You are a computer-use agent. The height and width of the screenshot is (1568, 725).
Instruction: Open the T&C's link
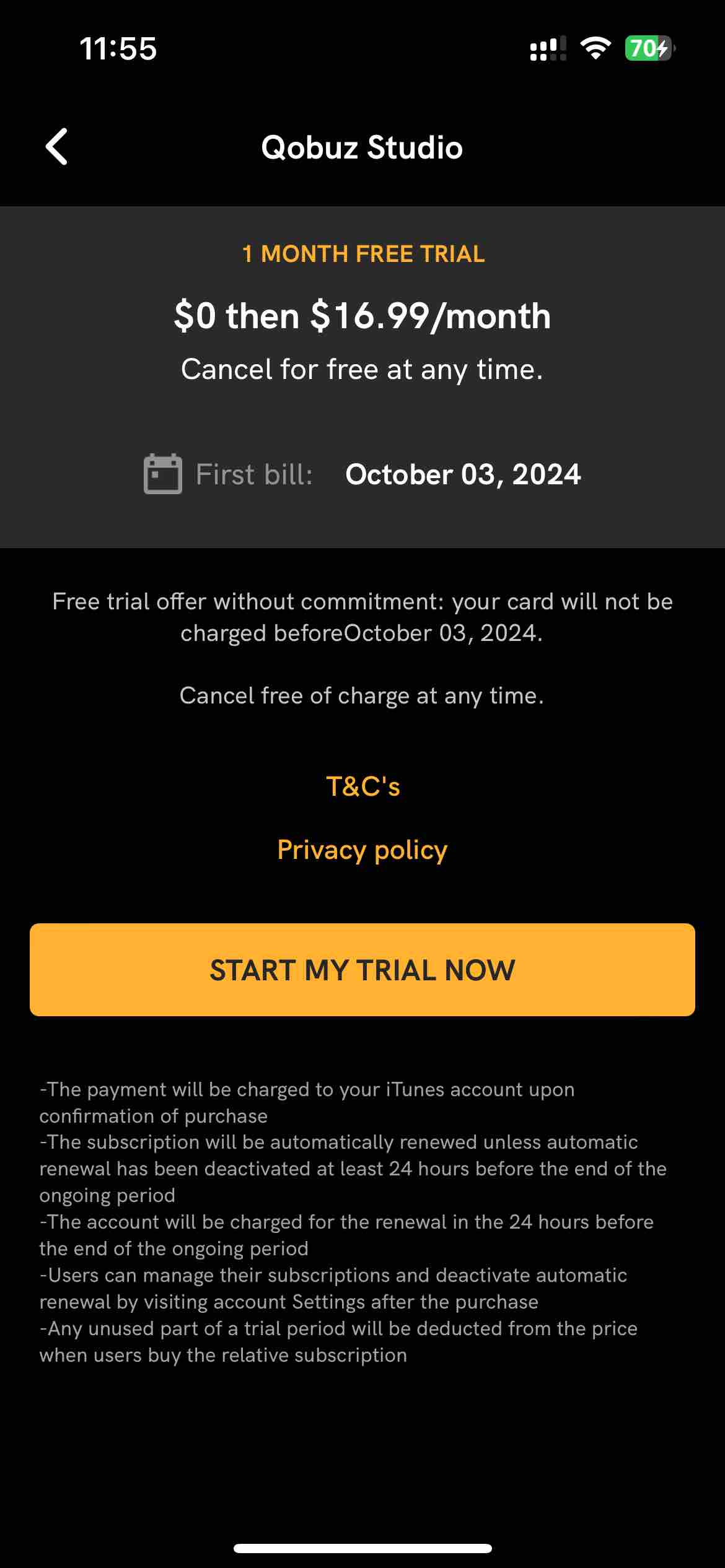click(x=362, y=786)
